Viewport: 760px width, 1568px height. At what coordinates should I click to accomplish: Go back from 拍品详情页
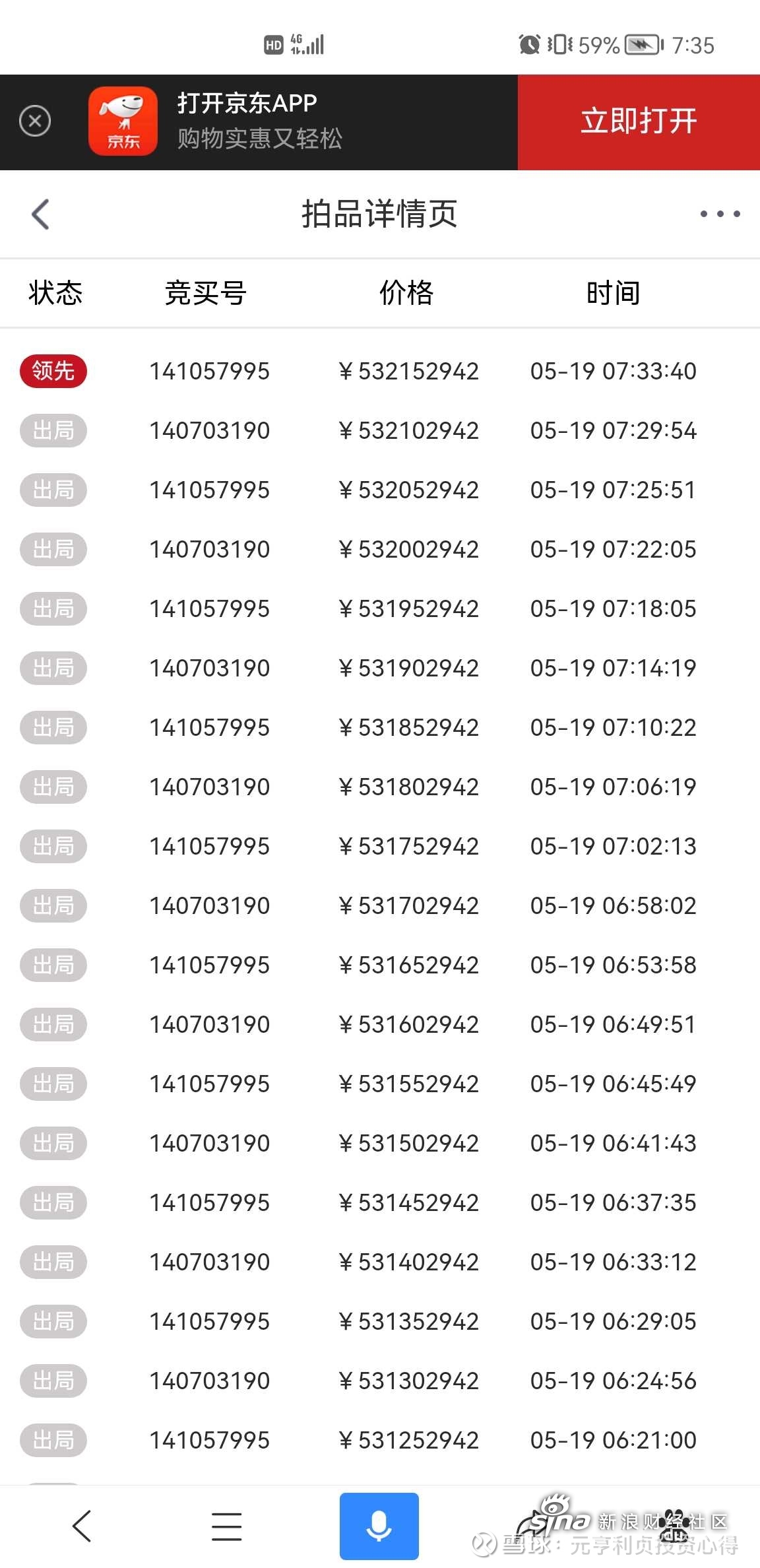tap(41, 214)
